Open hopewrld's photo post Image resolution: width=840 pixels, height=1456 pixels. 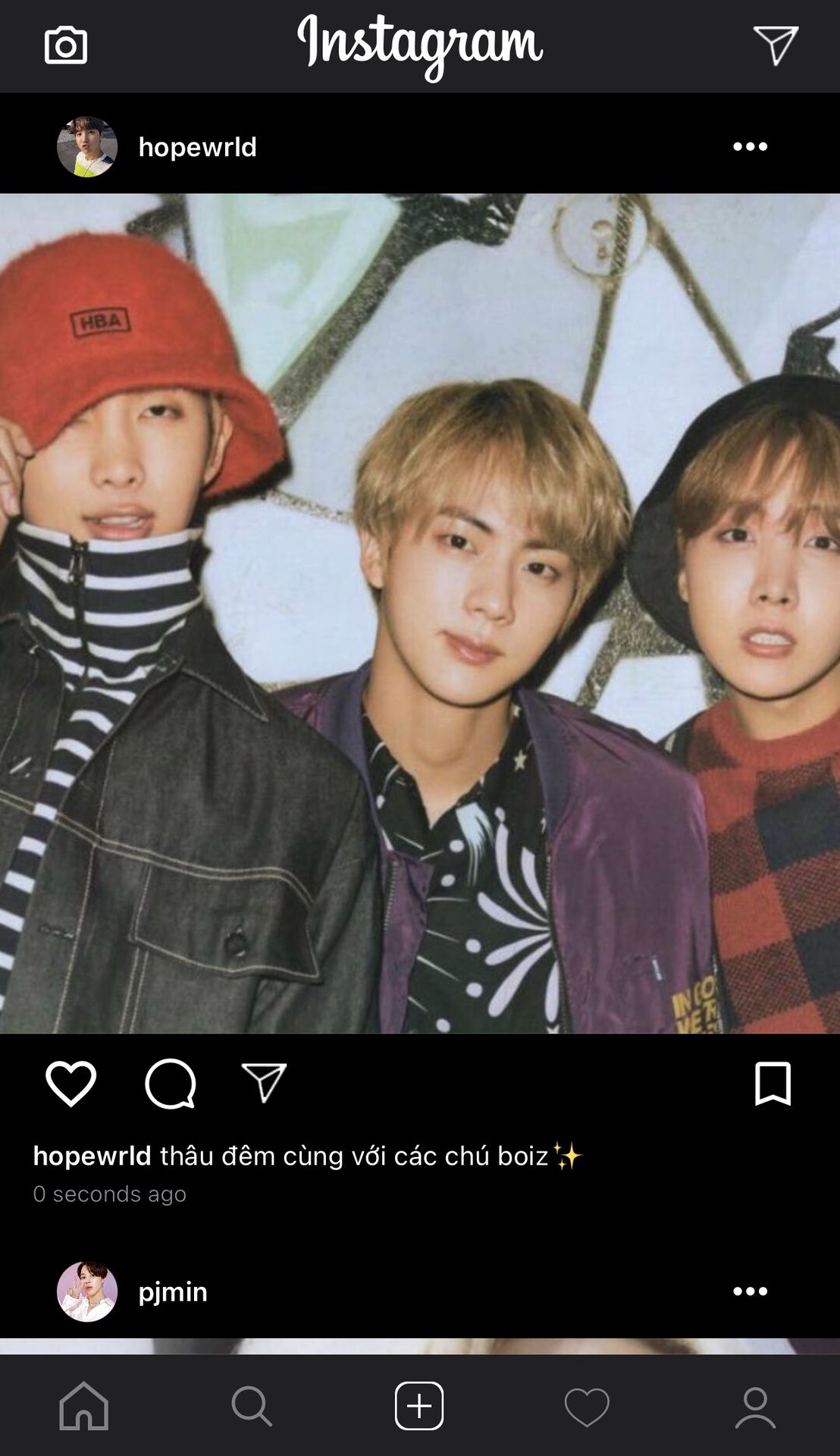click(420, 613)
